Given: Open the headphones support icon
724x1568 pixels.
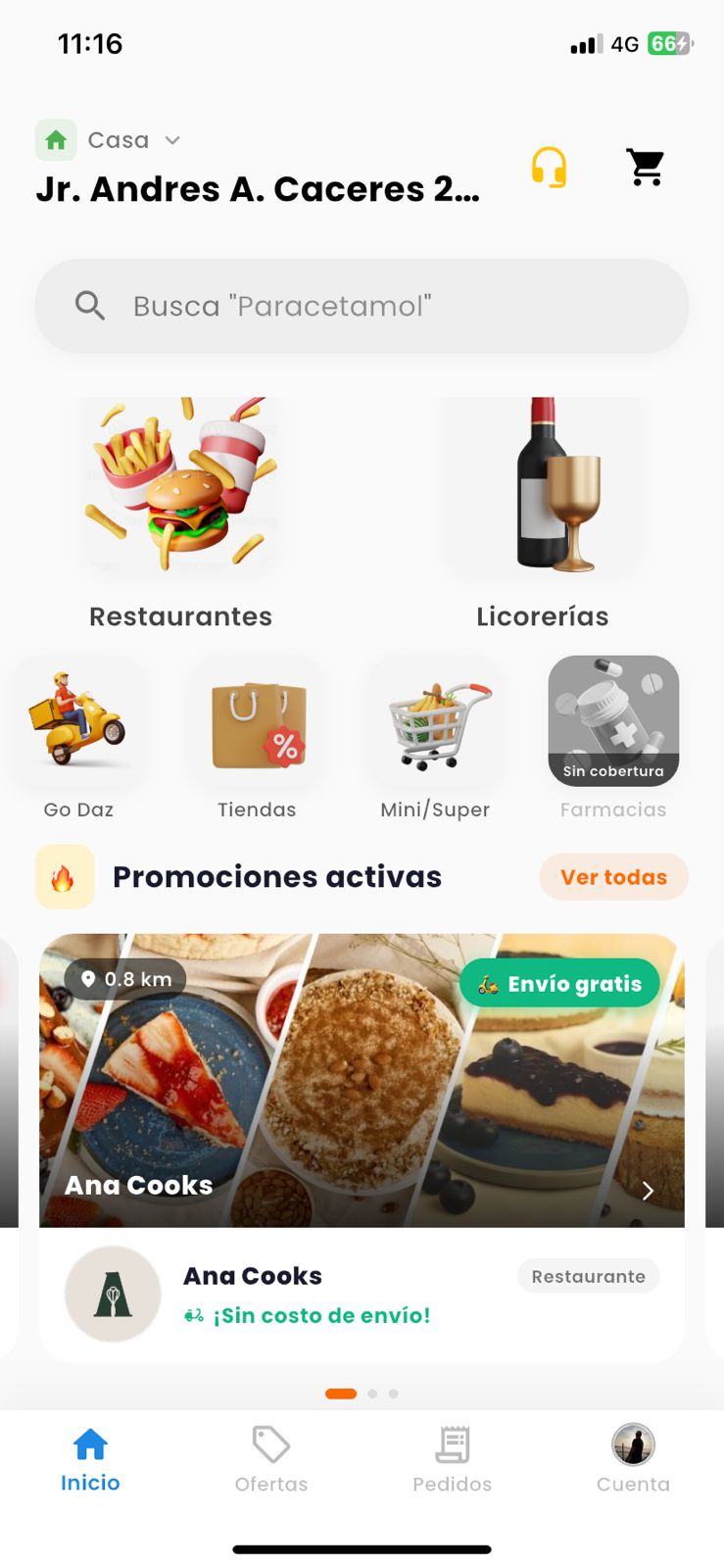Looking at the screenshot, I should (550, 167).
